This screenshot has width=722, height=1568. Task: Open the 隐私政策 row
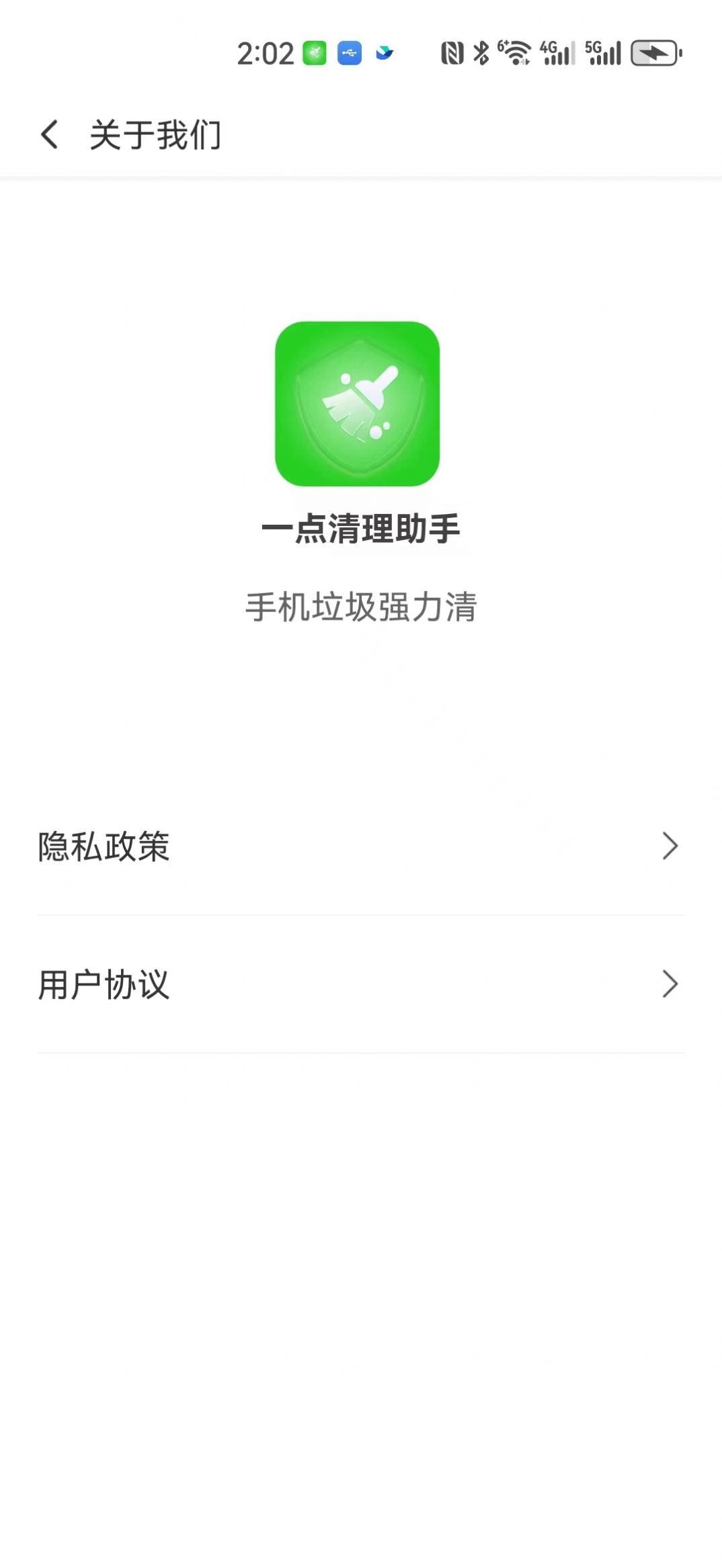[360, 846]
